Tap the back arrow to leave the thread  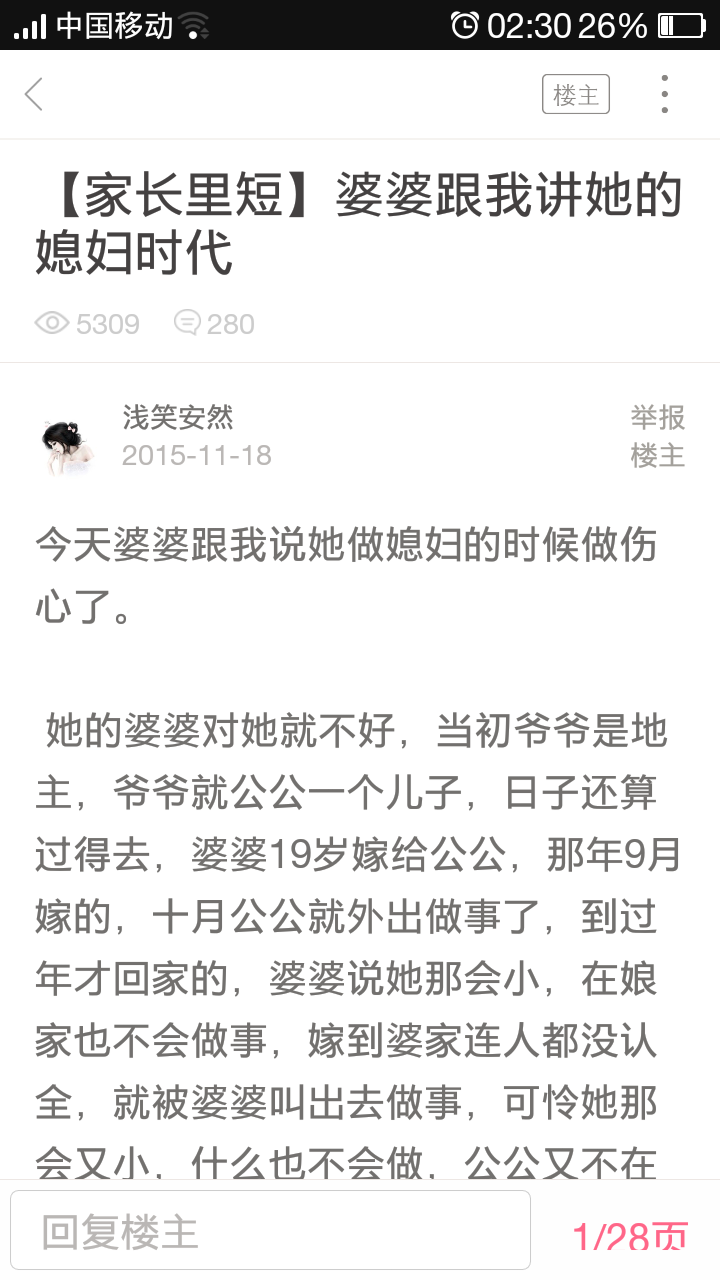tap(35, 93)
